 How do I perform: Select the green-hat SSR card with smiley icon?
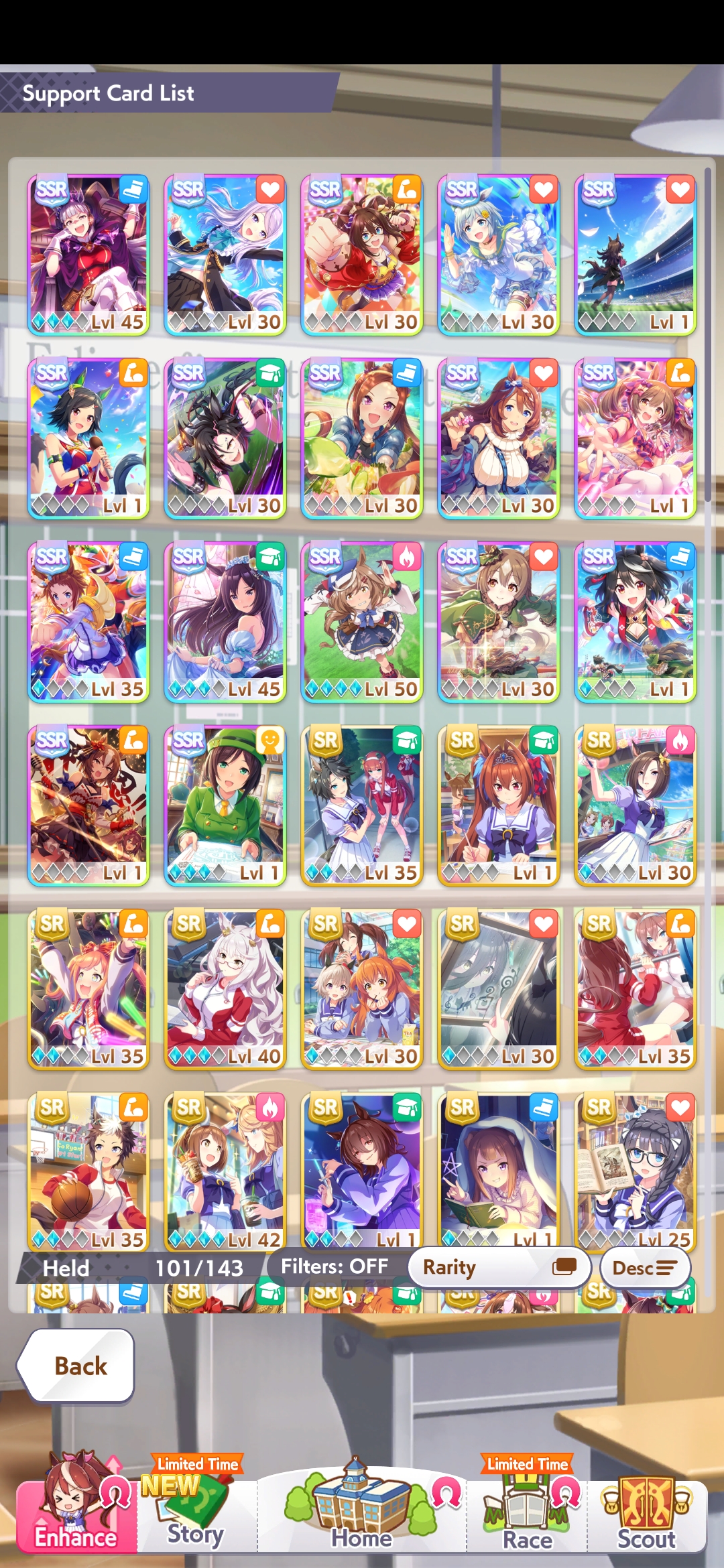225,805
